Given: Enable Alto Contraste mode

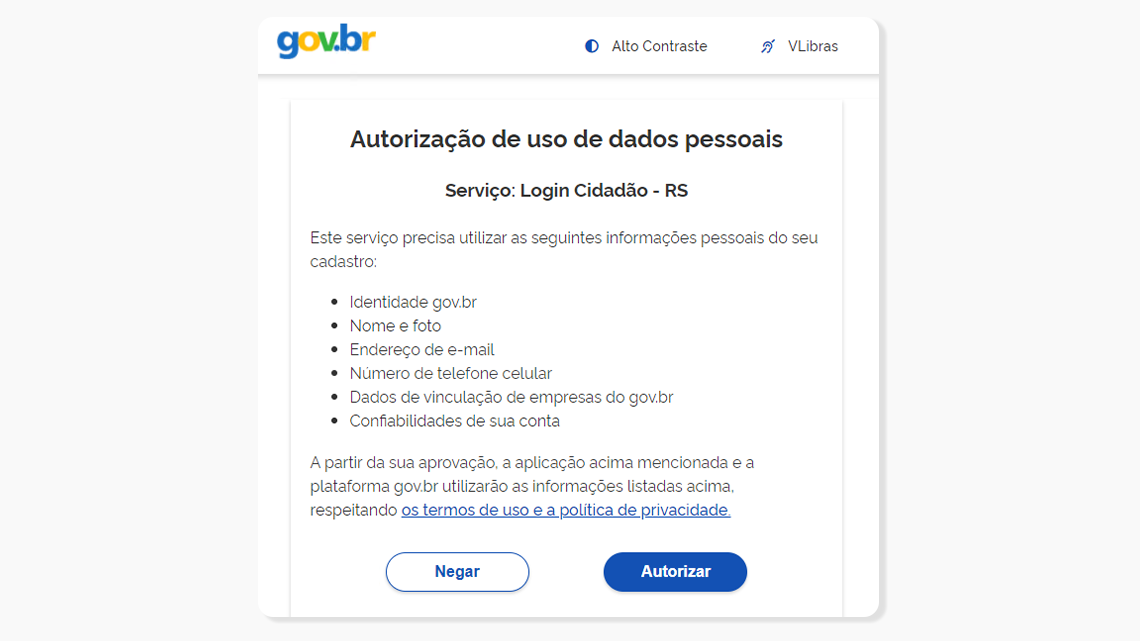Looking at the screenshot, I should pyautogui.click(x=647, y=46).
